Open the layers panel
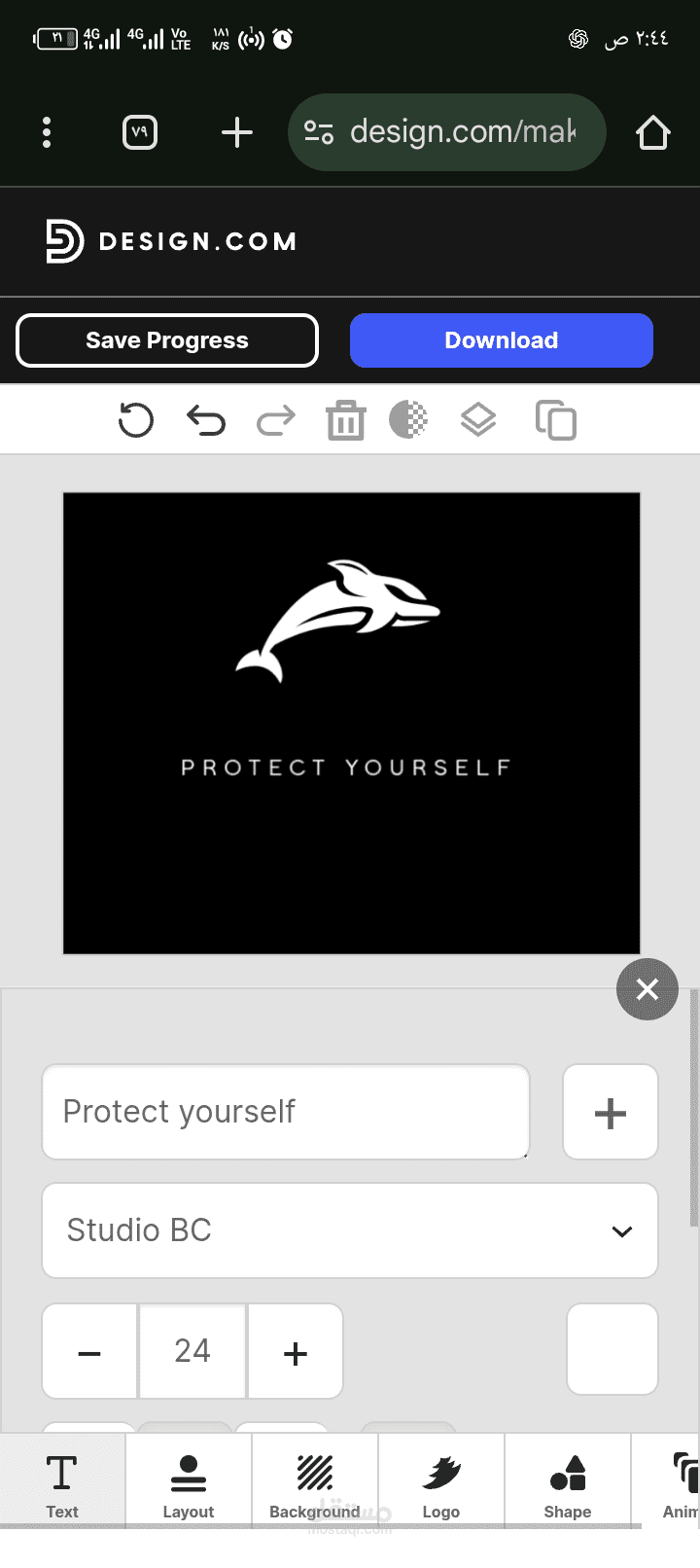The image size is (700, 1568). (x=477, y=420)
